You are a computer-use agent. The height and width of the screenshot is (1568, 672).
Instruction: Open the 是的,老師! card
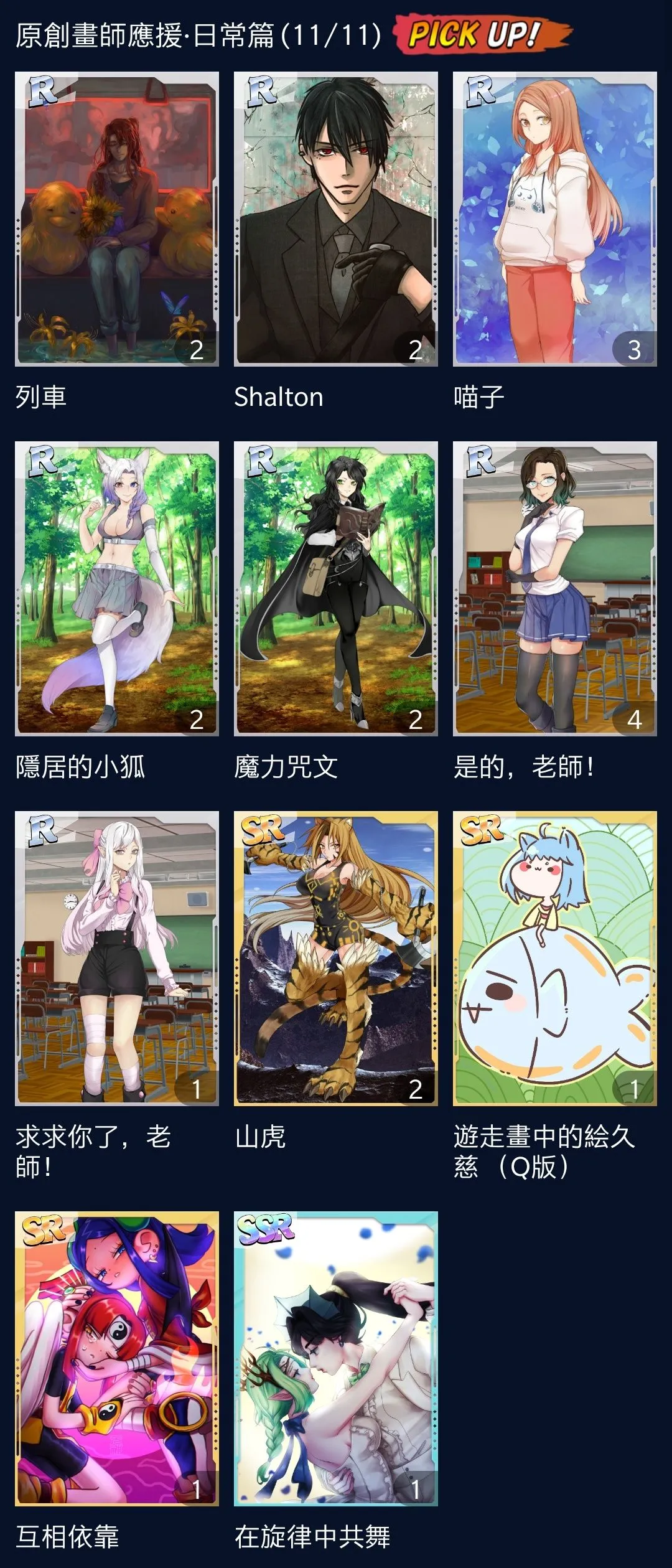pos(554,588)
